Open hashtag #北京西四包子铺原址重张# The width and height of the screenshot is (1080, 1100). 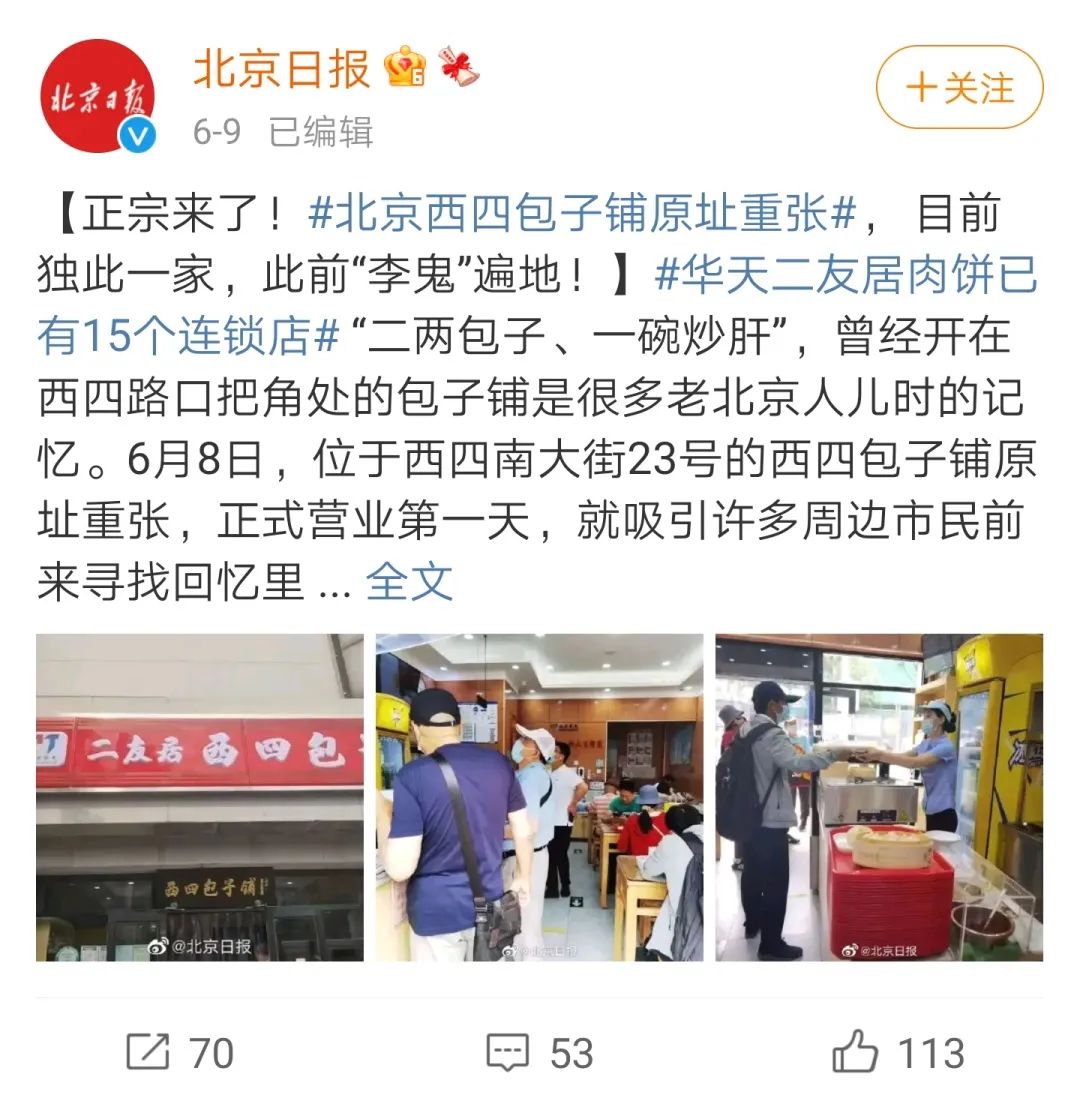tap(584, 215)
